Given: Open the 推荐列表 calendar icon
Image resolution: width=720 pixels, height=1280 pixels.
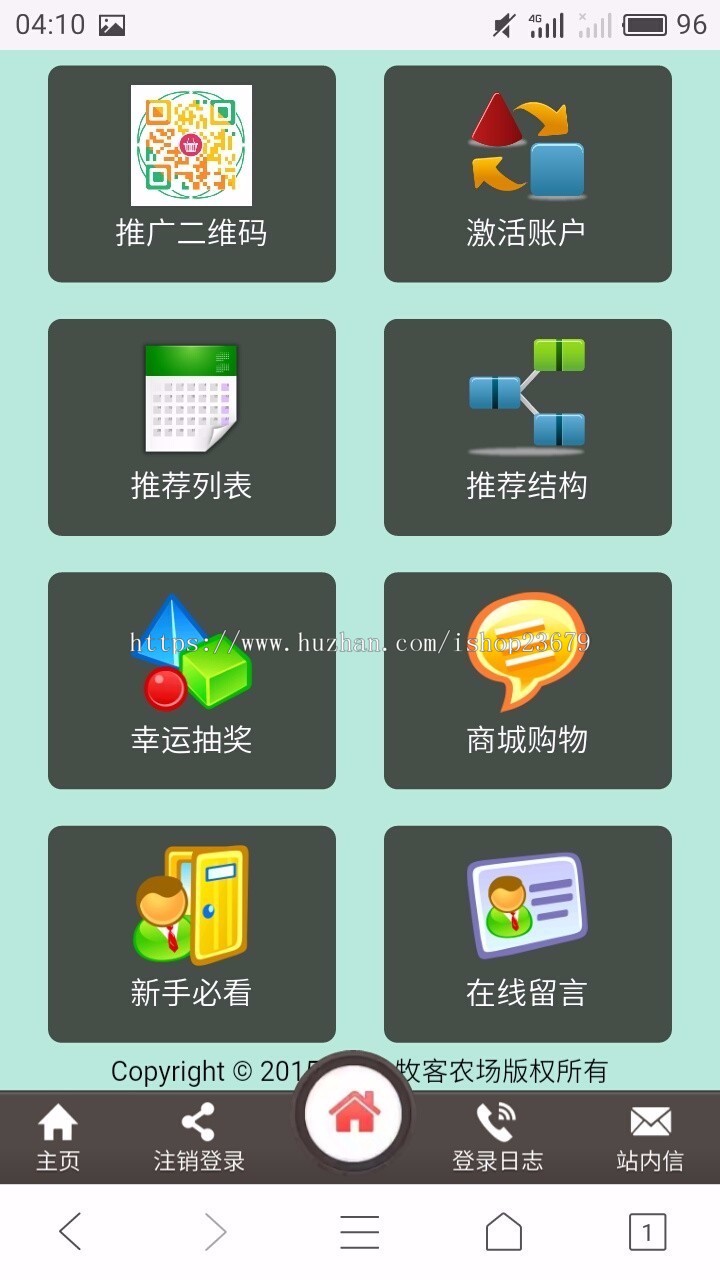Looking at the screenshot, I should pyautogui.click(x=190, y=398).
